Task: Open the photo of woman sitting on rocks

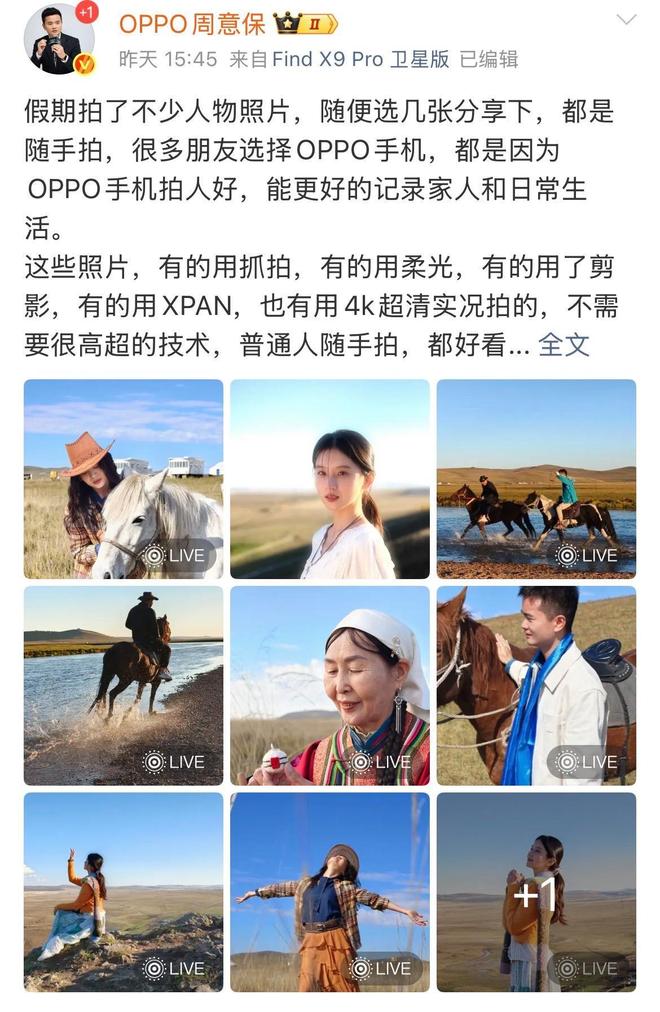Action: [x=123, y=891]
